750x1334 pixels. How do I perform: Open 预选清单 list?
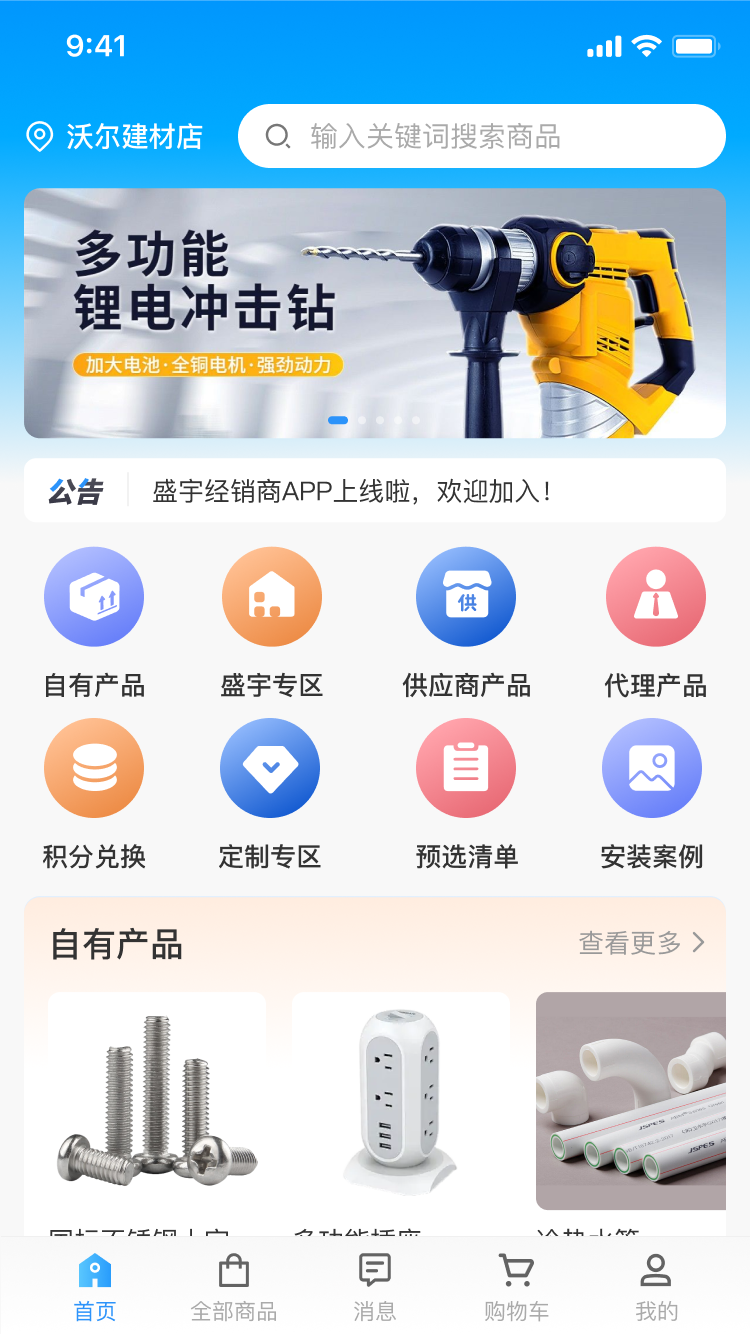(466, 768)
